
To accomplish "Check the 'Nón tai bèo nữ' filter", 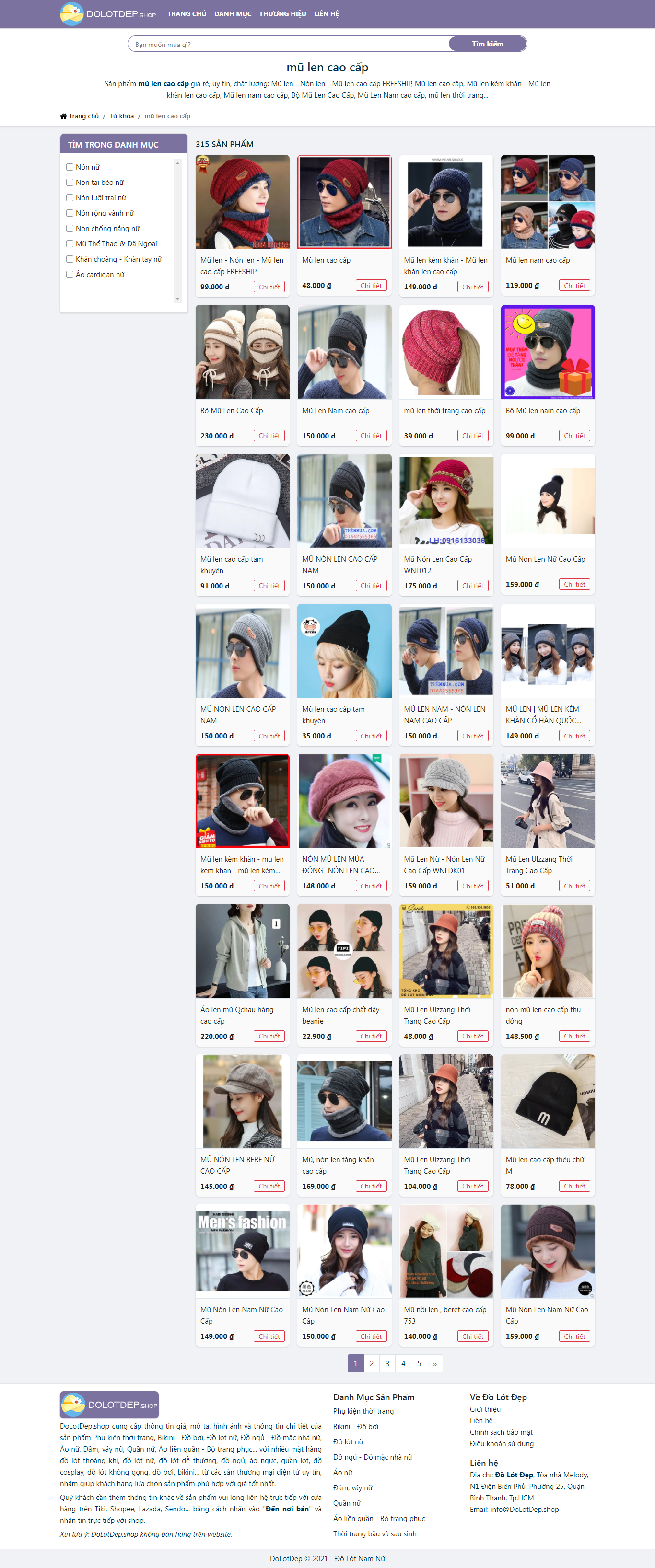I will click(70, 183).
